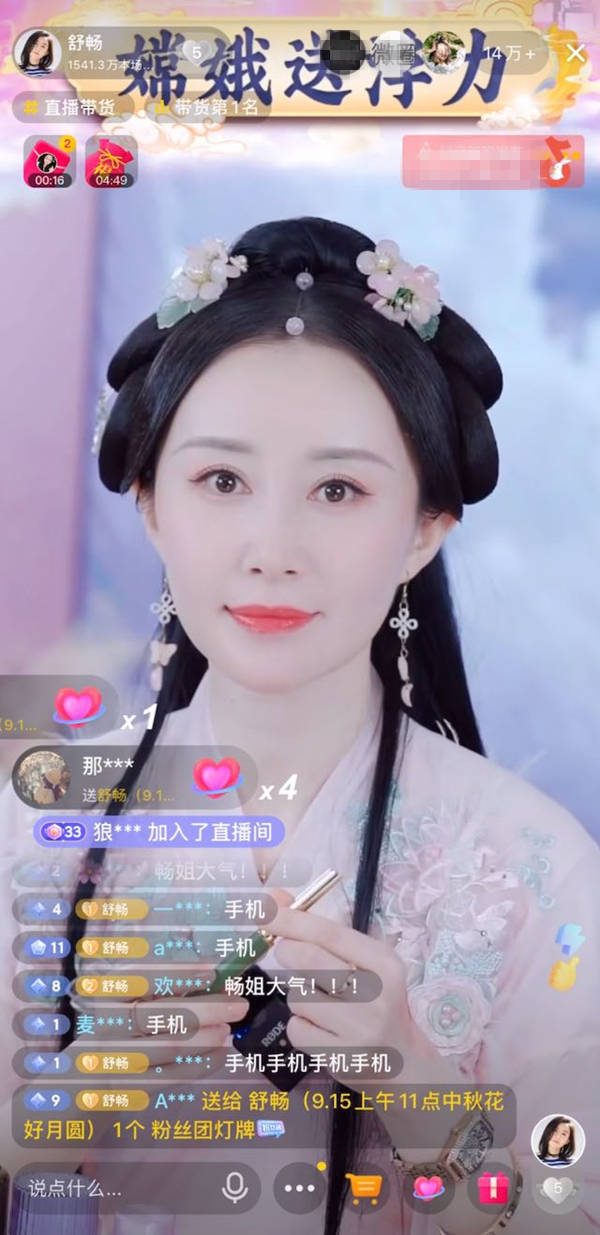600x1235 pixels.
Task: Send a heart gift from the bottom bar
Action: (428, 1188)
